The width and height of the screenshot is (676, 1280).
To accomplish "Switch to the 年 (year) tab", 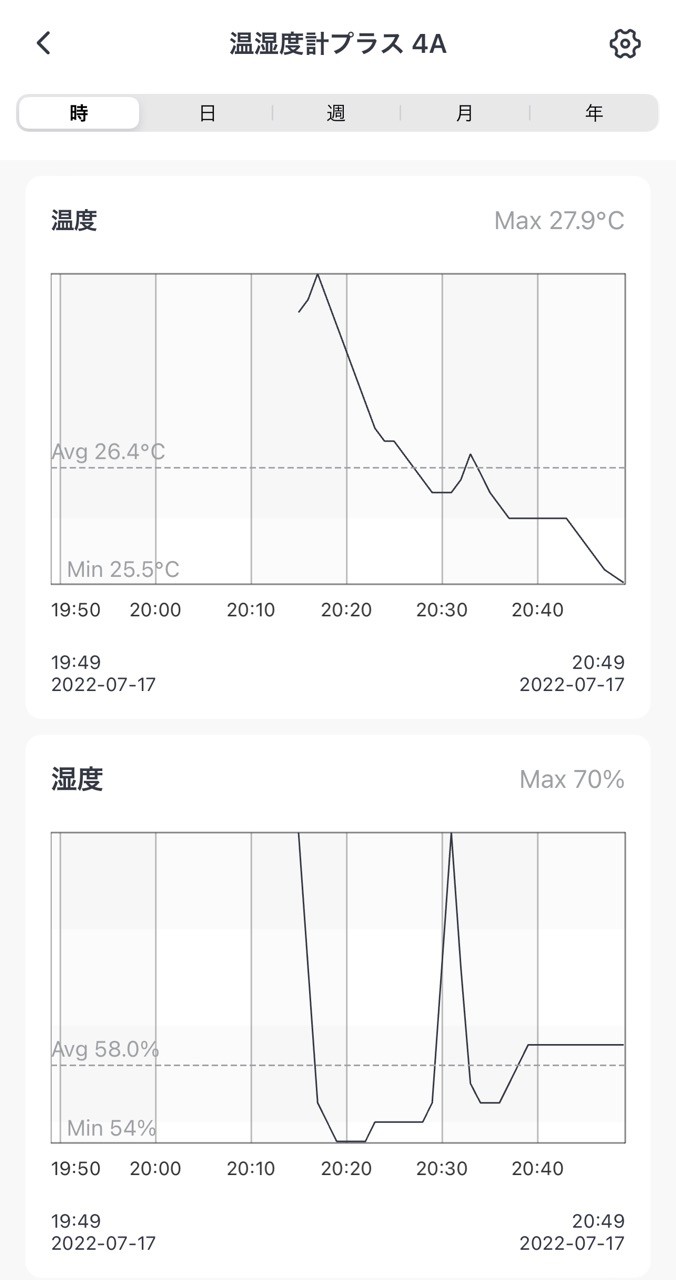I will coord(594,113).
